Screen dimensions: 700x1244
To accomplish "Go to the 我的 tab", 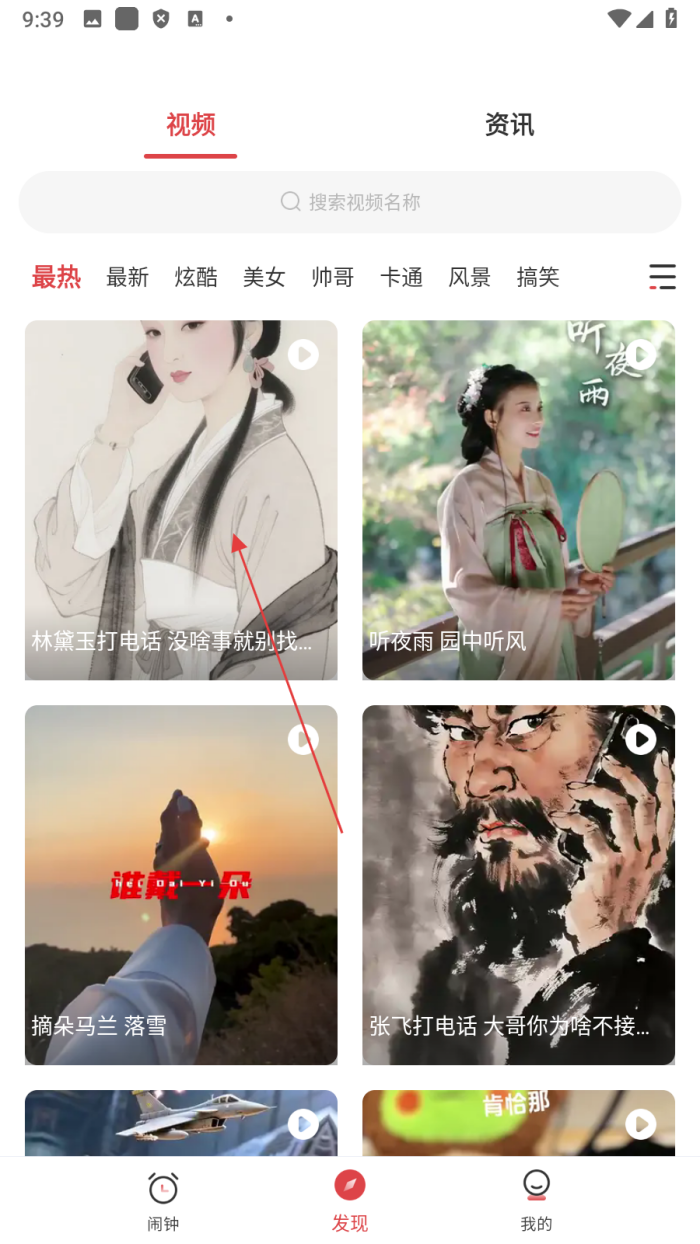I will click(x=536, y=1201).
